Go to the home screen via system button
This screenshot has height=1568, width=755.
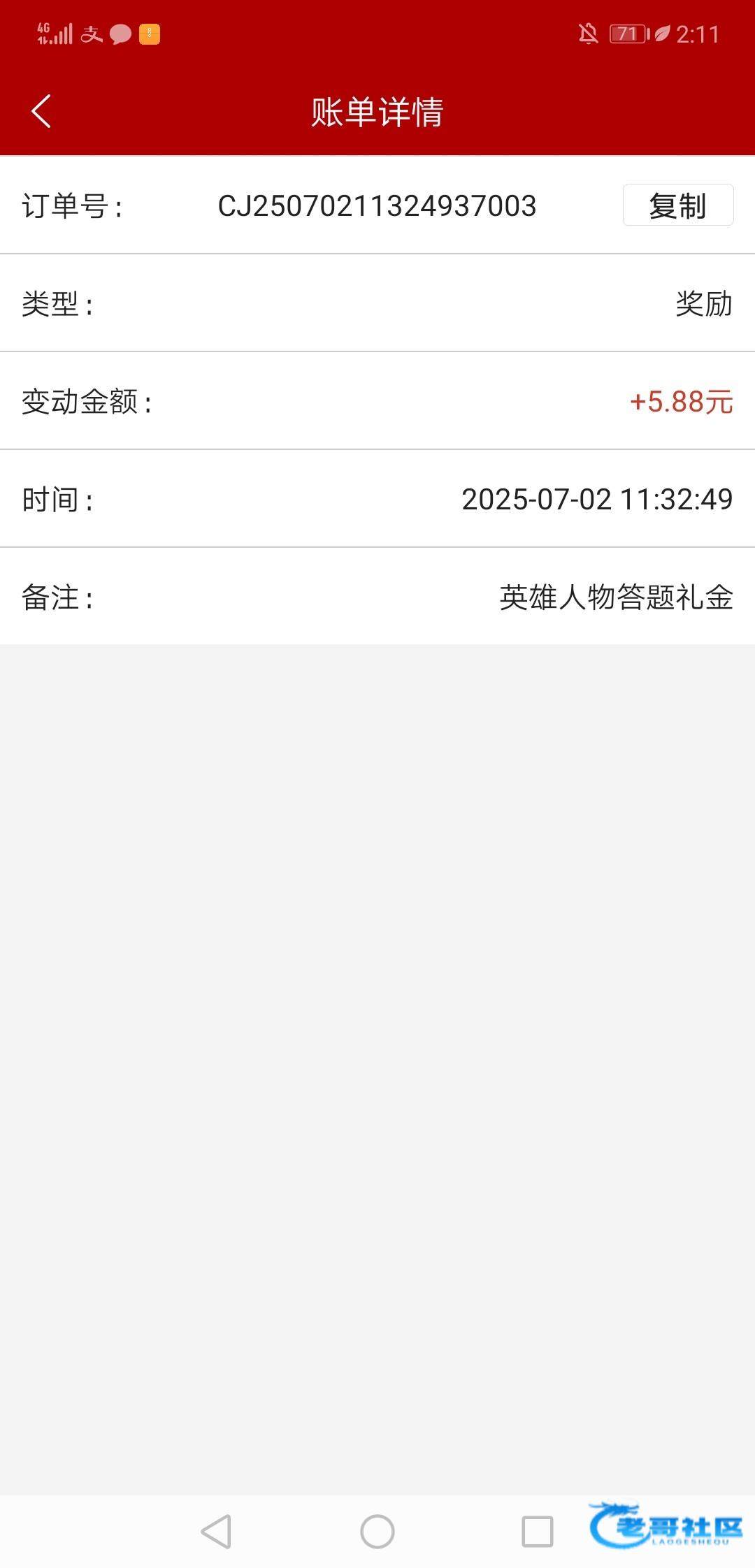377,1532
